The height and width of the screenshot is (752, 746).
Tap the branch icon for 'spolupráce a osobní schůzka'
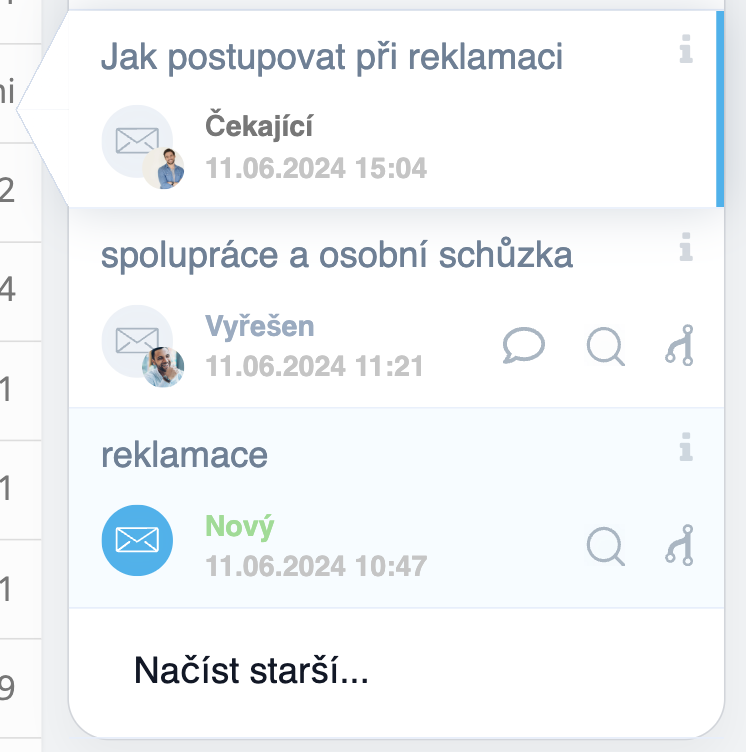[680, 347]
